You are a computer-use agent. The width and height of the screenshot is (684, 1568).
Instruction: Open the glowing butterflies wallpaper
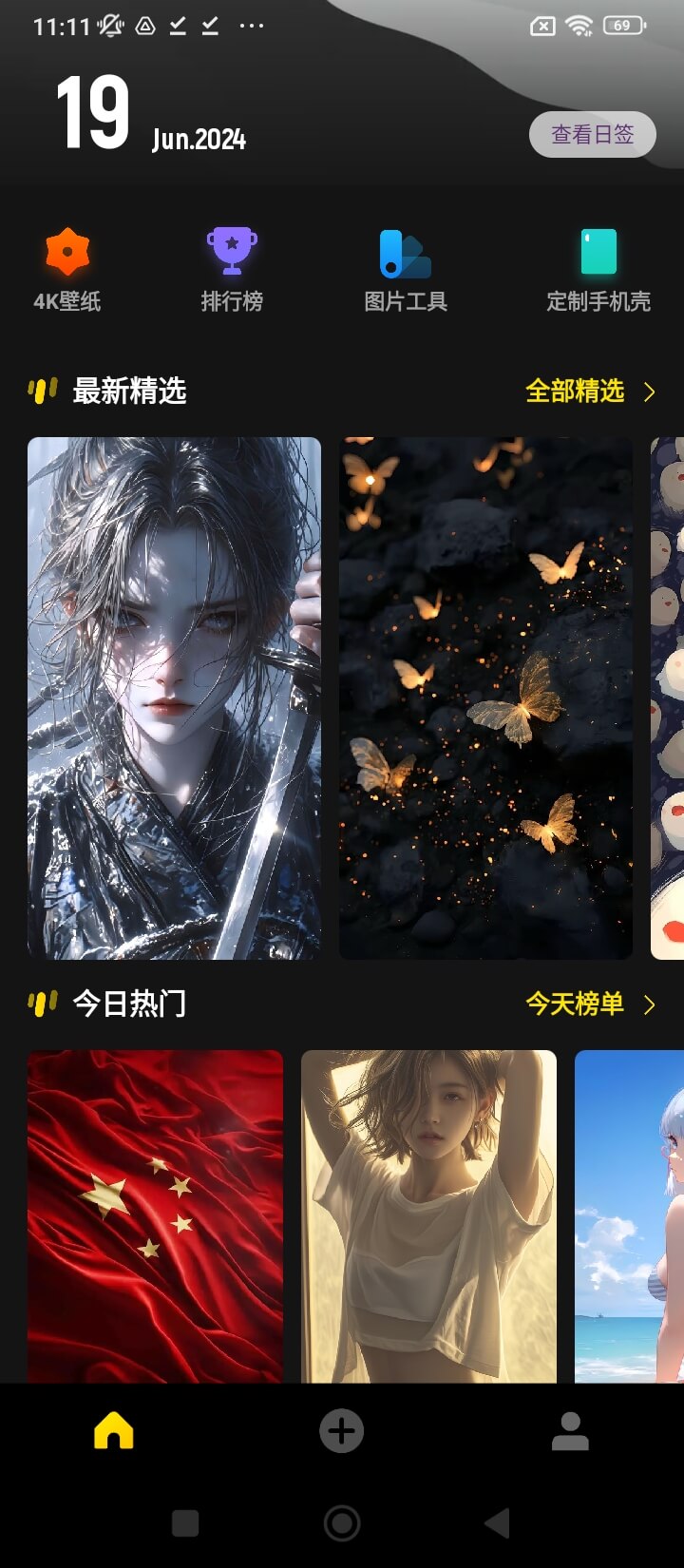(x=485, y=698)
